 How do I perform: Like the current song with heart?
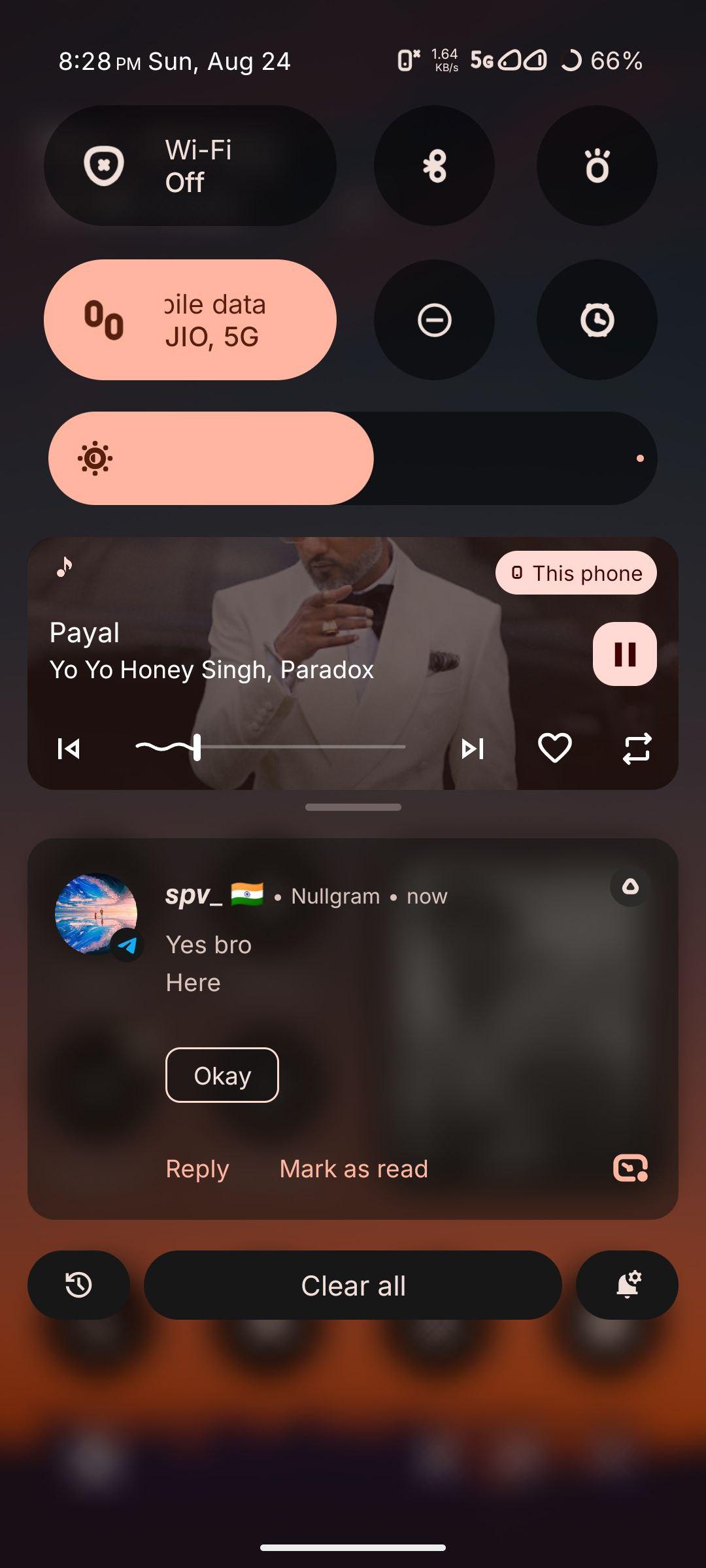pyautogui.click(x=554, y=748)
